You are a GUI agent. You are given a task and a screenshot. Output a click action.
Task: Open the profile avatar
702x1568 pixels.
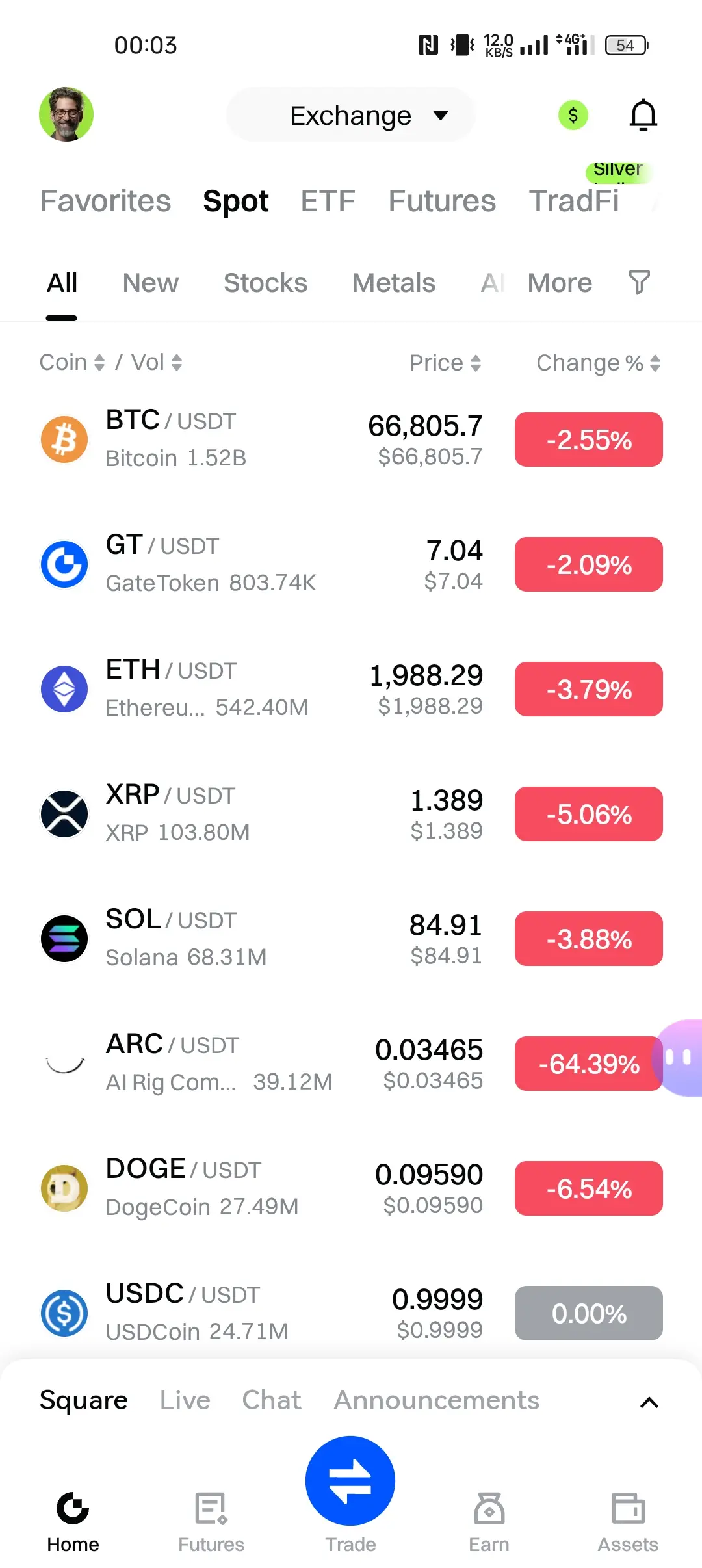click(66, 114)
